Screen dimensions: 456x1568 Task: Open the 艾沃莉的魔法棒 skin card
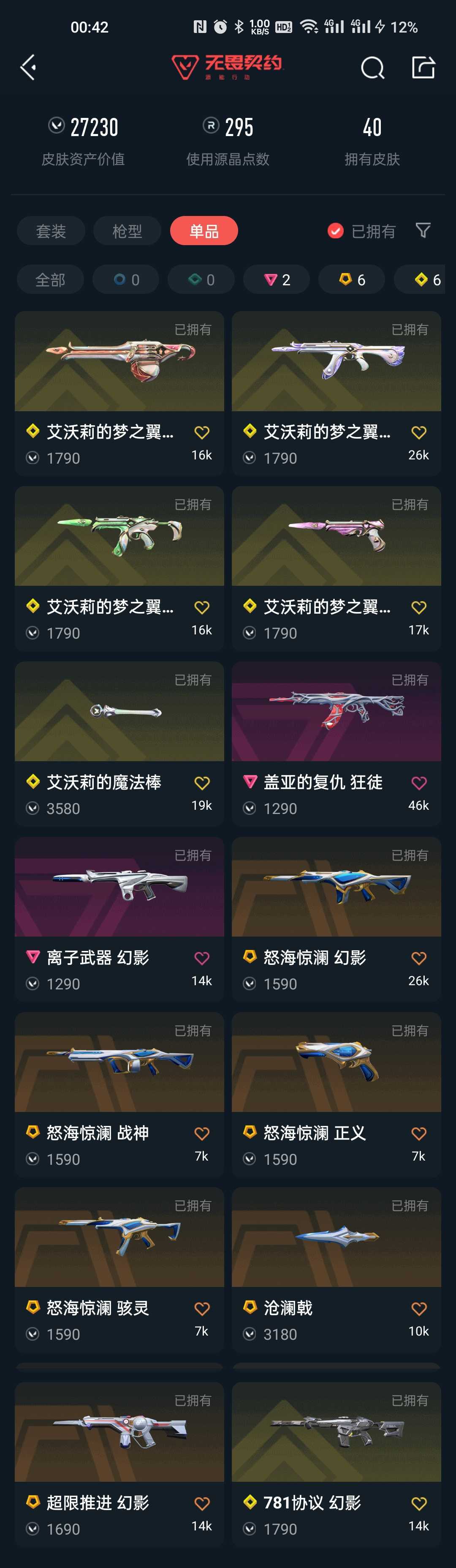[x=119, y=744]
